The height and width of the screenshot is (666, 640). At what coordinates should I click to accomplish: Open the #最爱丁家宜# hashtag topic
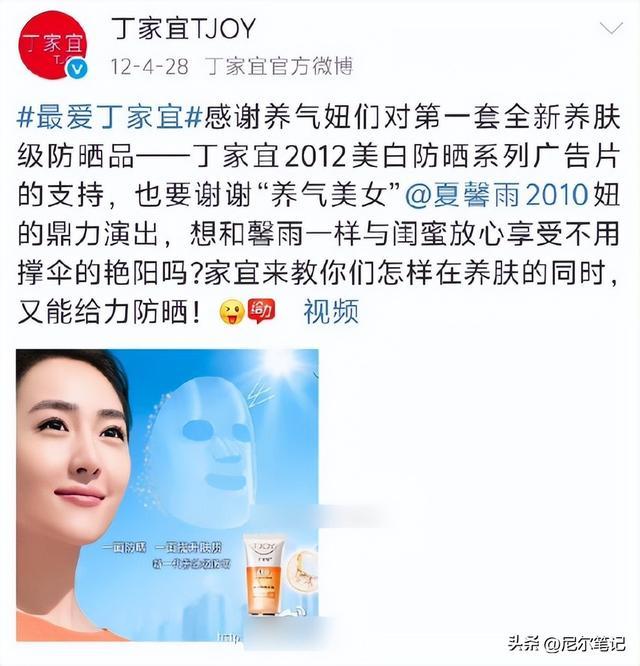pos(111,115)
